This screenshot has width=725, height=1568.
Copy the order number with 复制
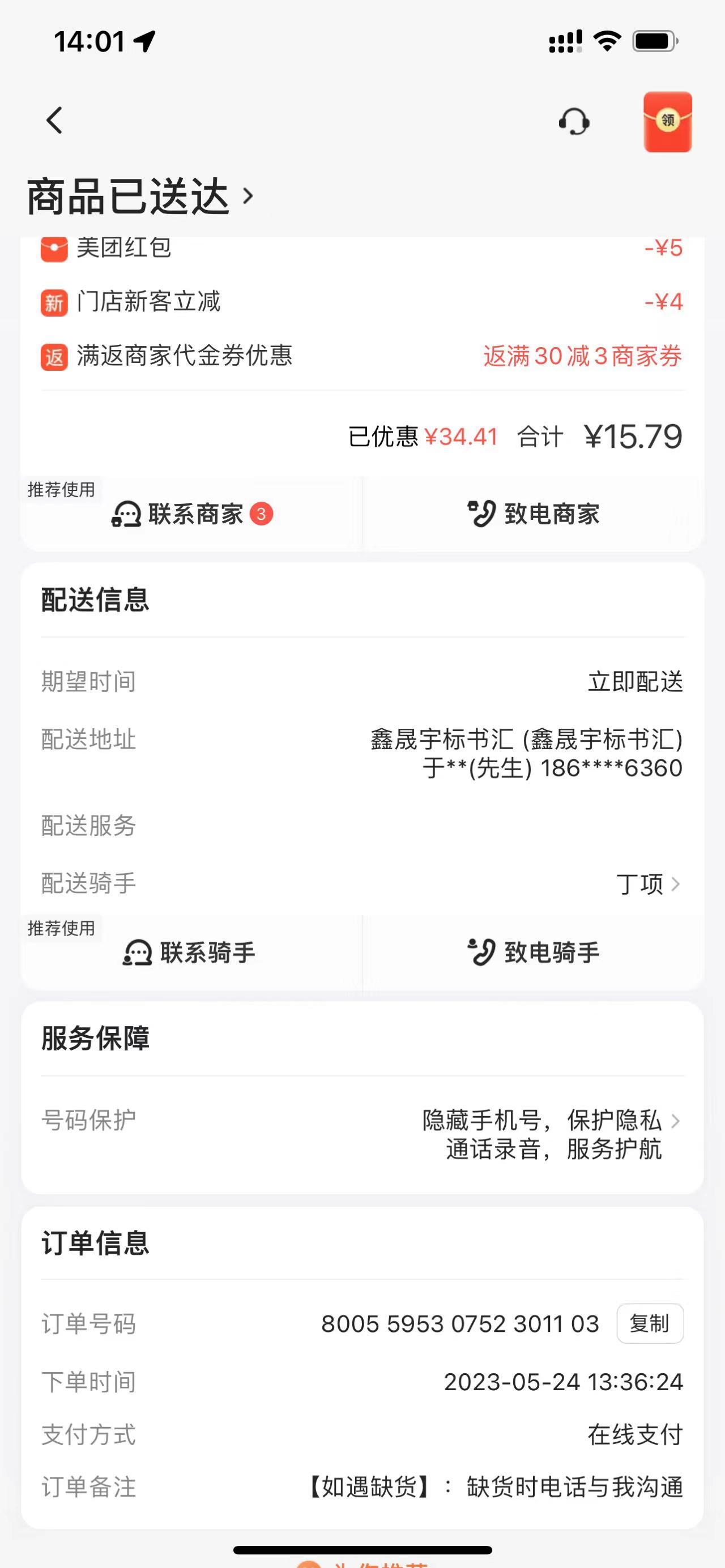pos(650,1323)
